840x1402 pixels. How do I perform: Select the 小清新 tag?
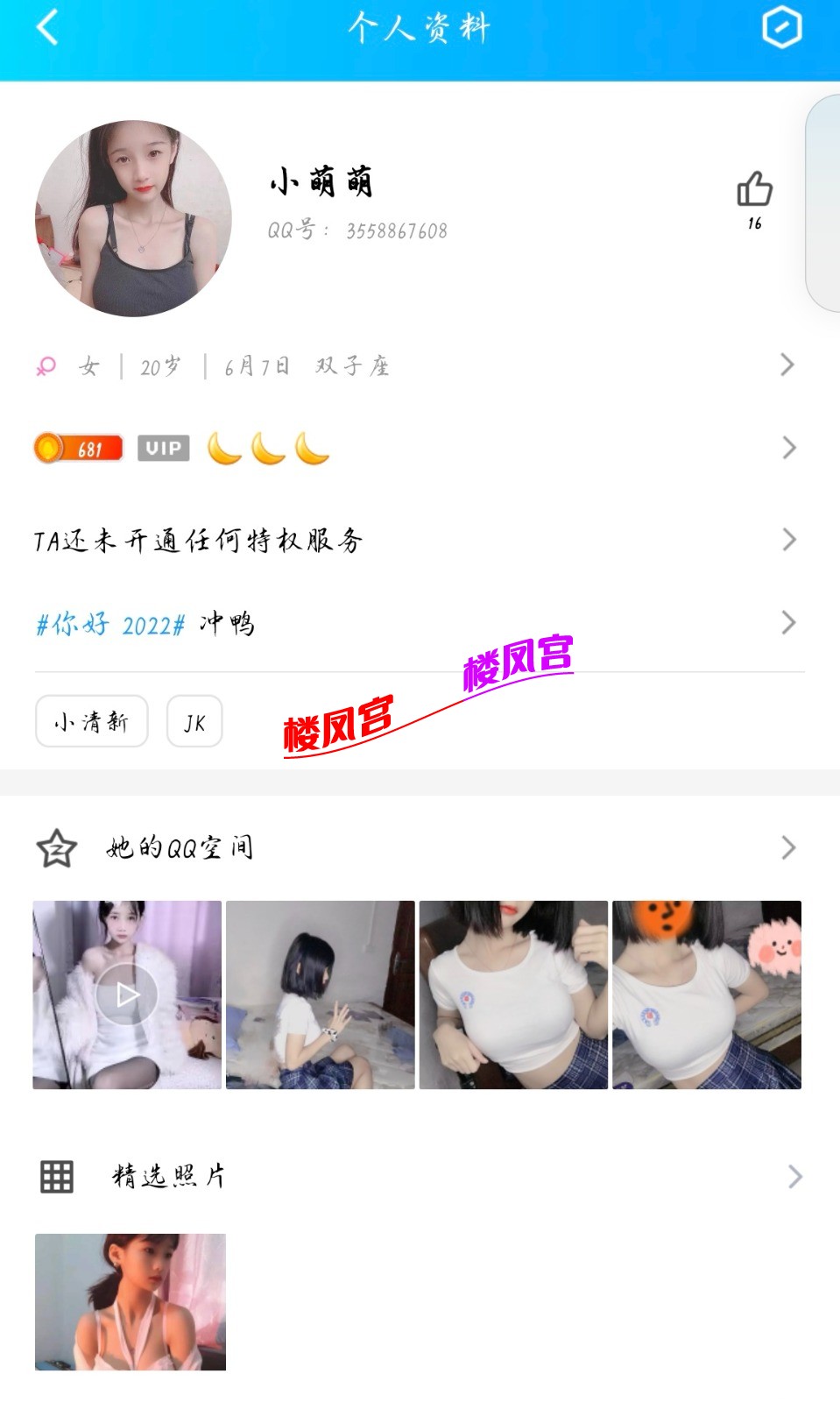click(x=91, y=721)
